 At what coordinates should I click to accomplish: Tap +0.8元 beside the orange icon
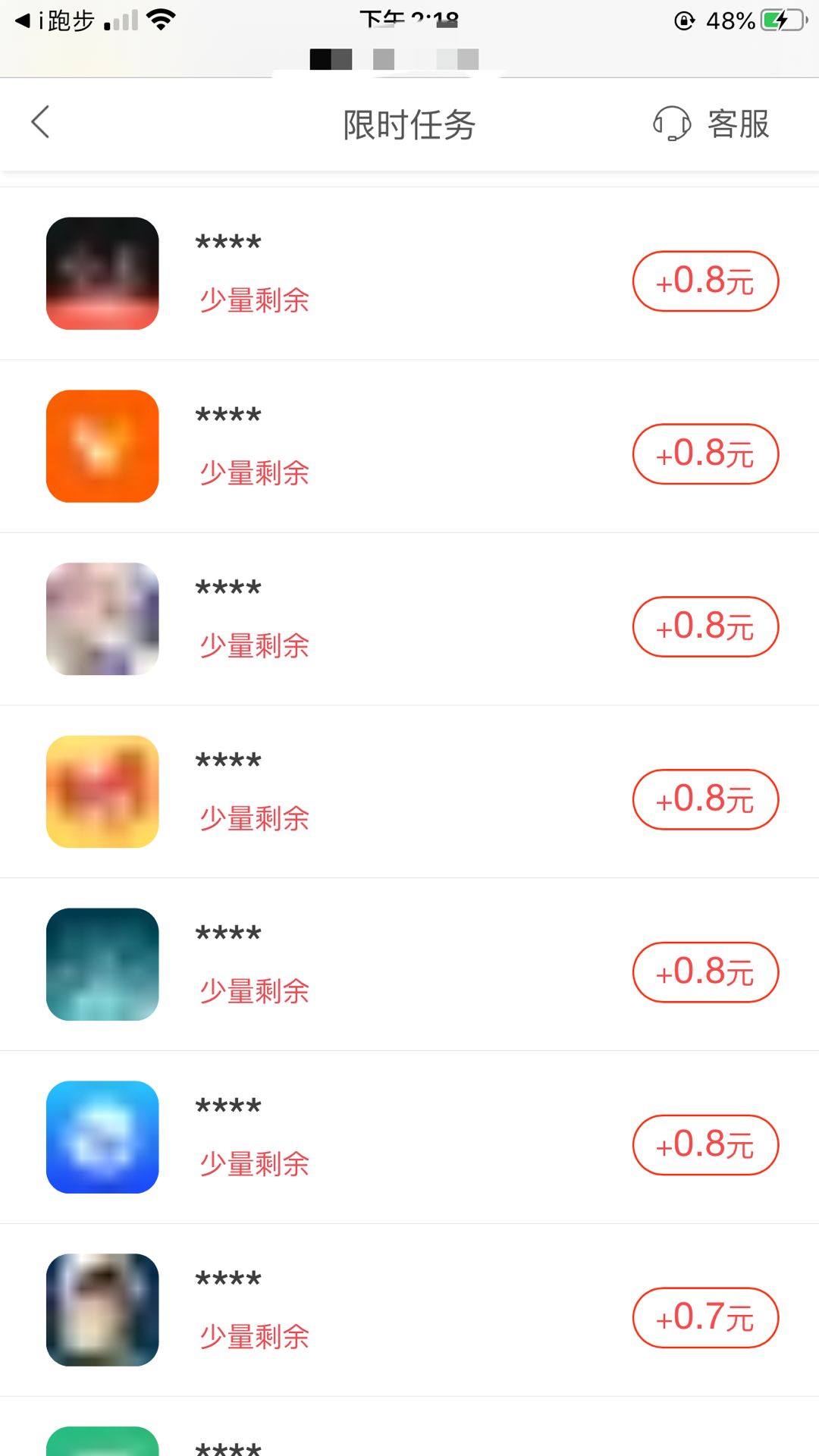pyautogui.click(x=705, y=454)
